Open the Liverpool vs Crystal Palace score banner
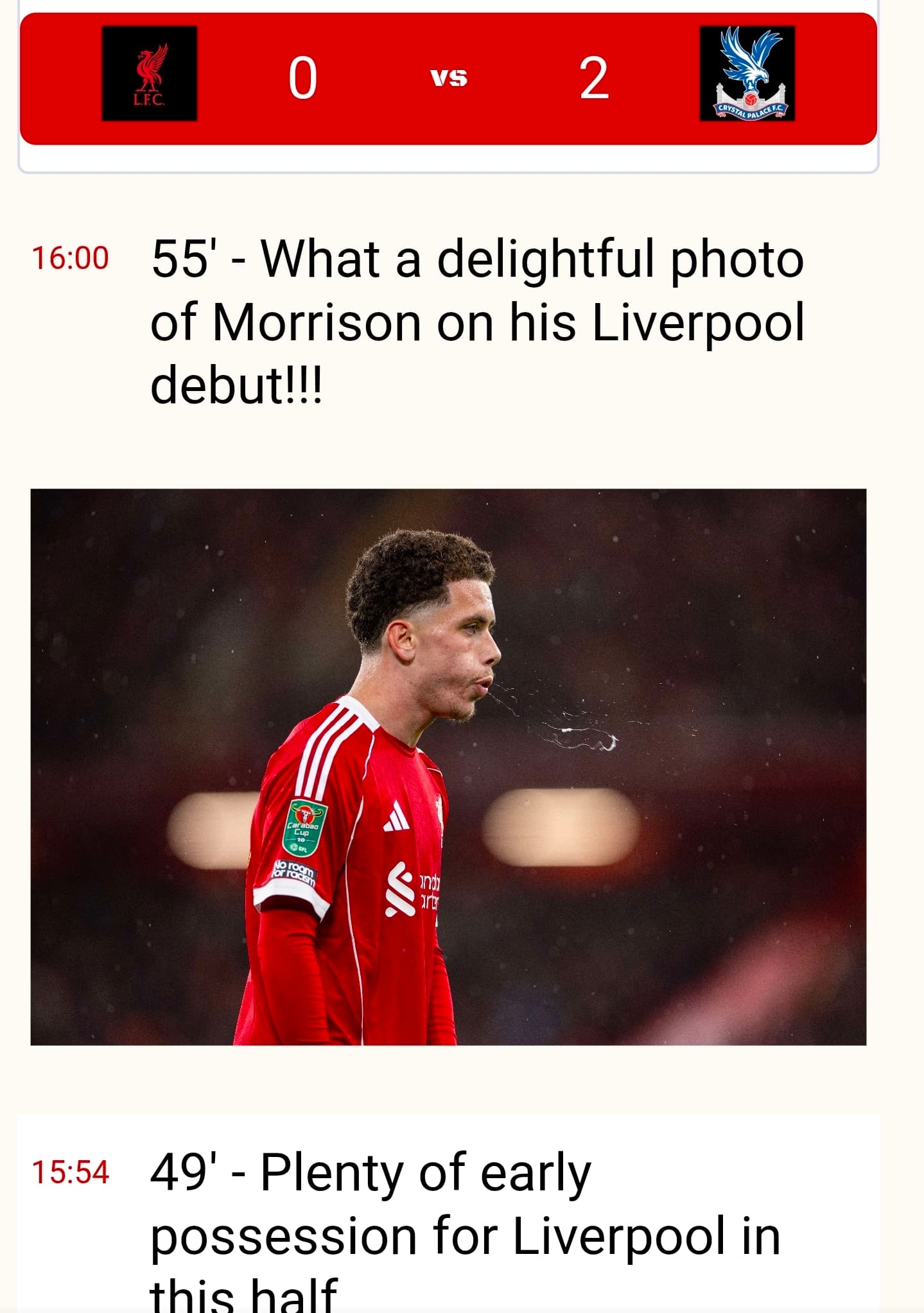 click(448, 78)
